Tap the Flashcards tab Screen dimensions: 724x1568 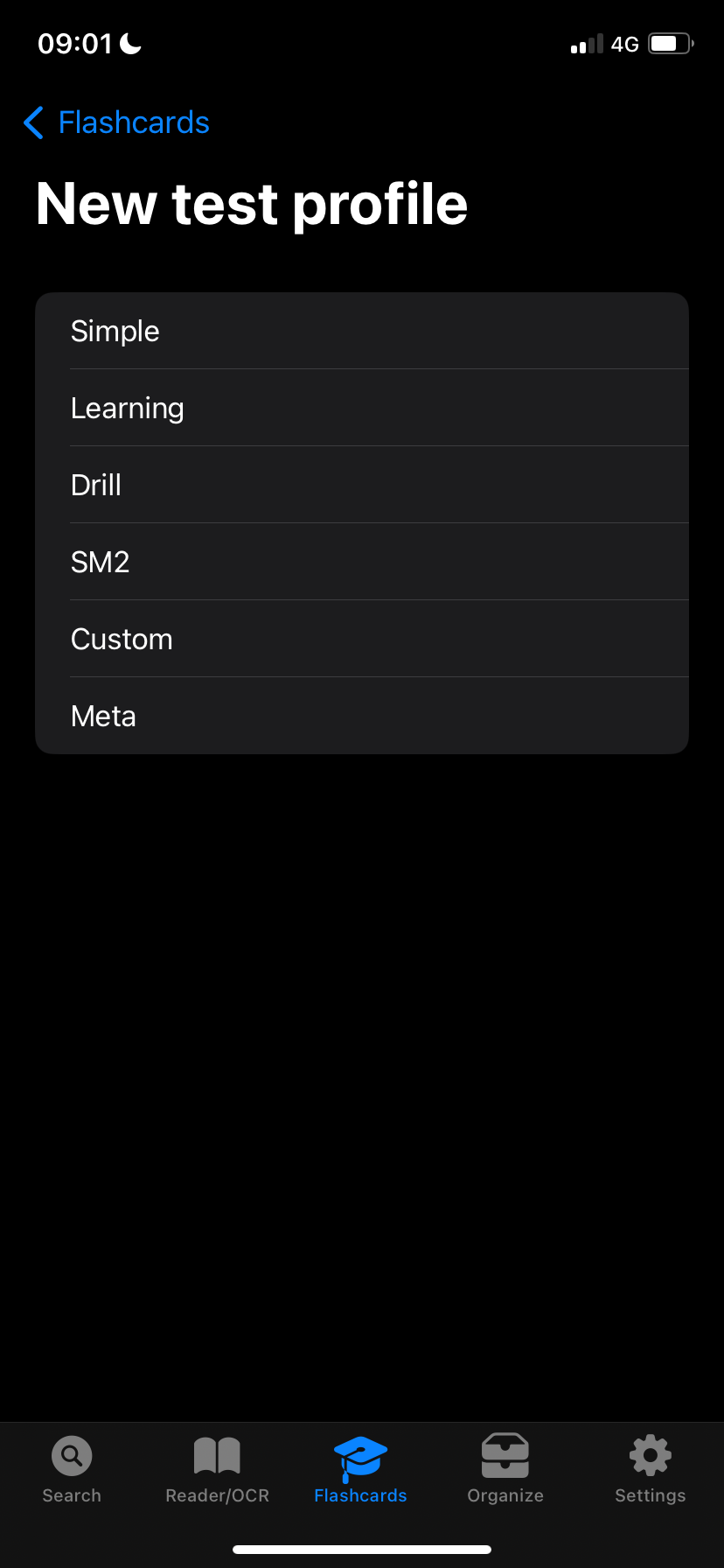[360, 1470]
